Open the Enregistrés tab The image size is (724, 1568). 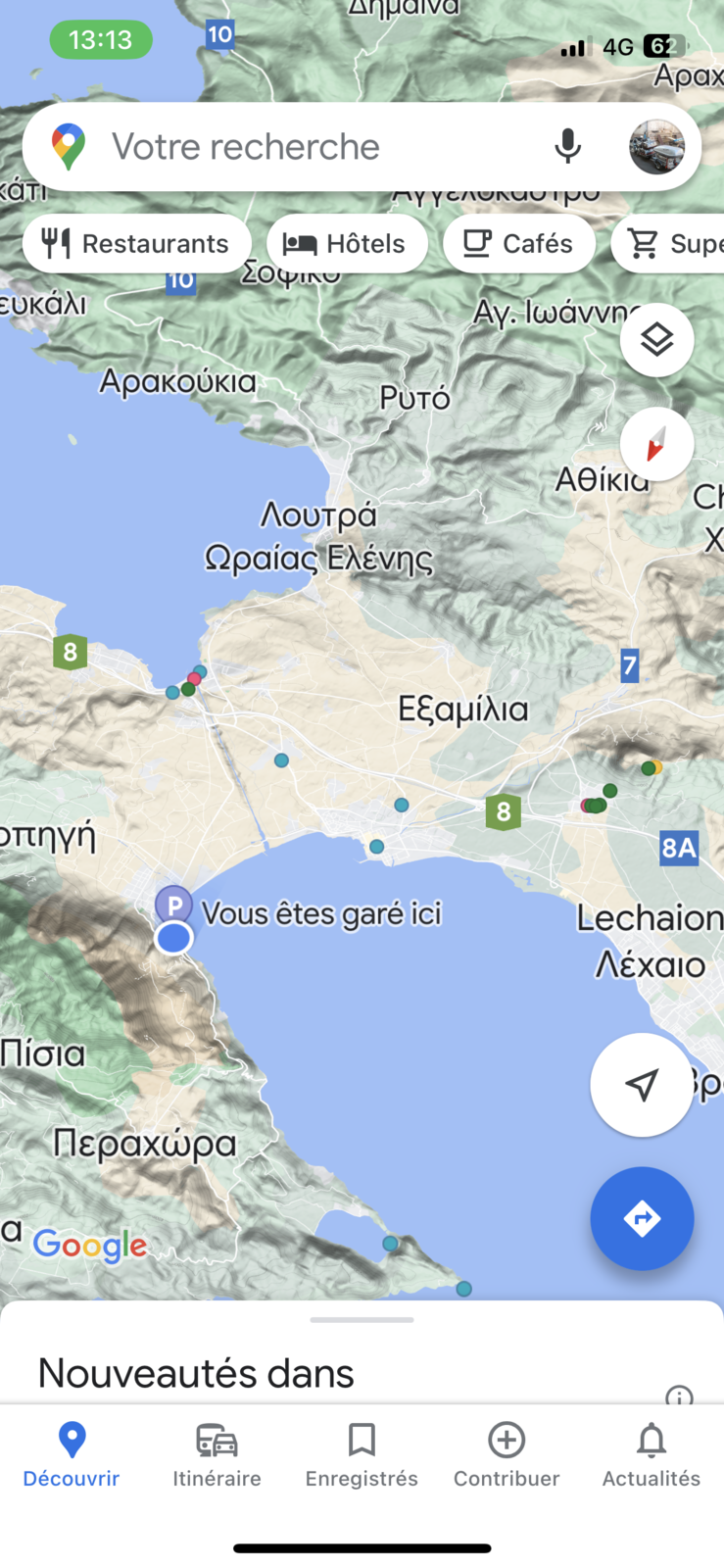[x=362, y=1455]
